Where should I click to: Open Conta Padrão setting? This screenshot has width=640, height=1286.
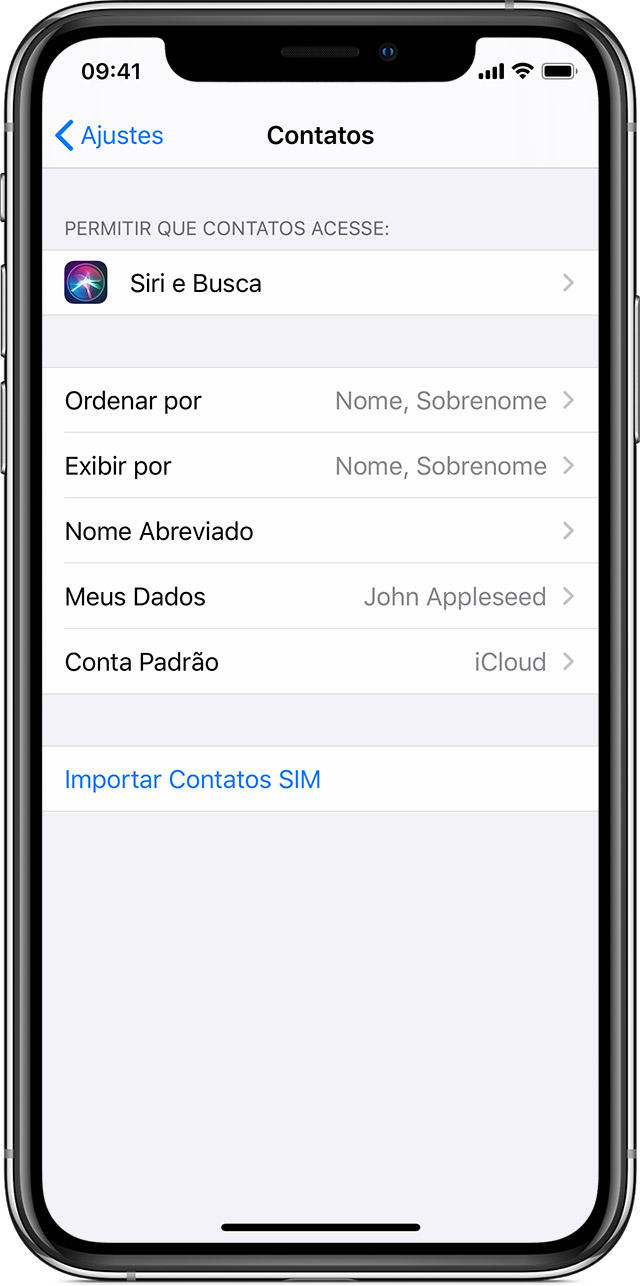point(320,662)
